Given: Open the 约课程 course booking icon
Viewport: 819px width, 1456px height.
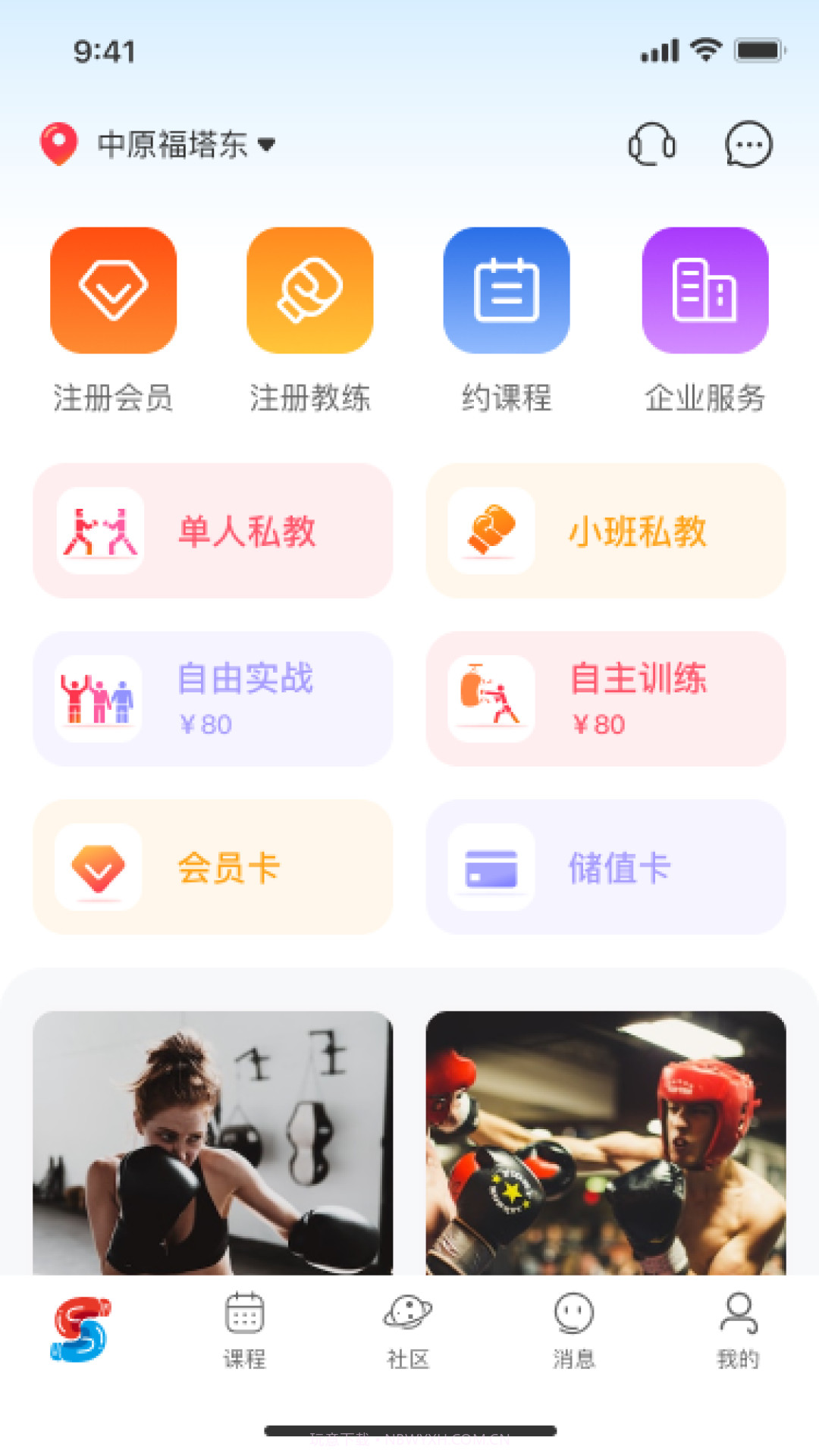Looking at the screenshot, I should [507, 292].
